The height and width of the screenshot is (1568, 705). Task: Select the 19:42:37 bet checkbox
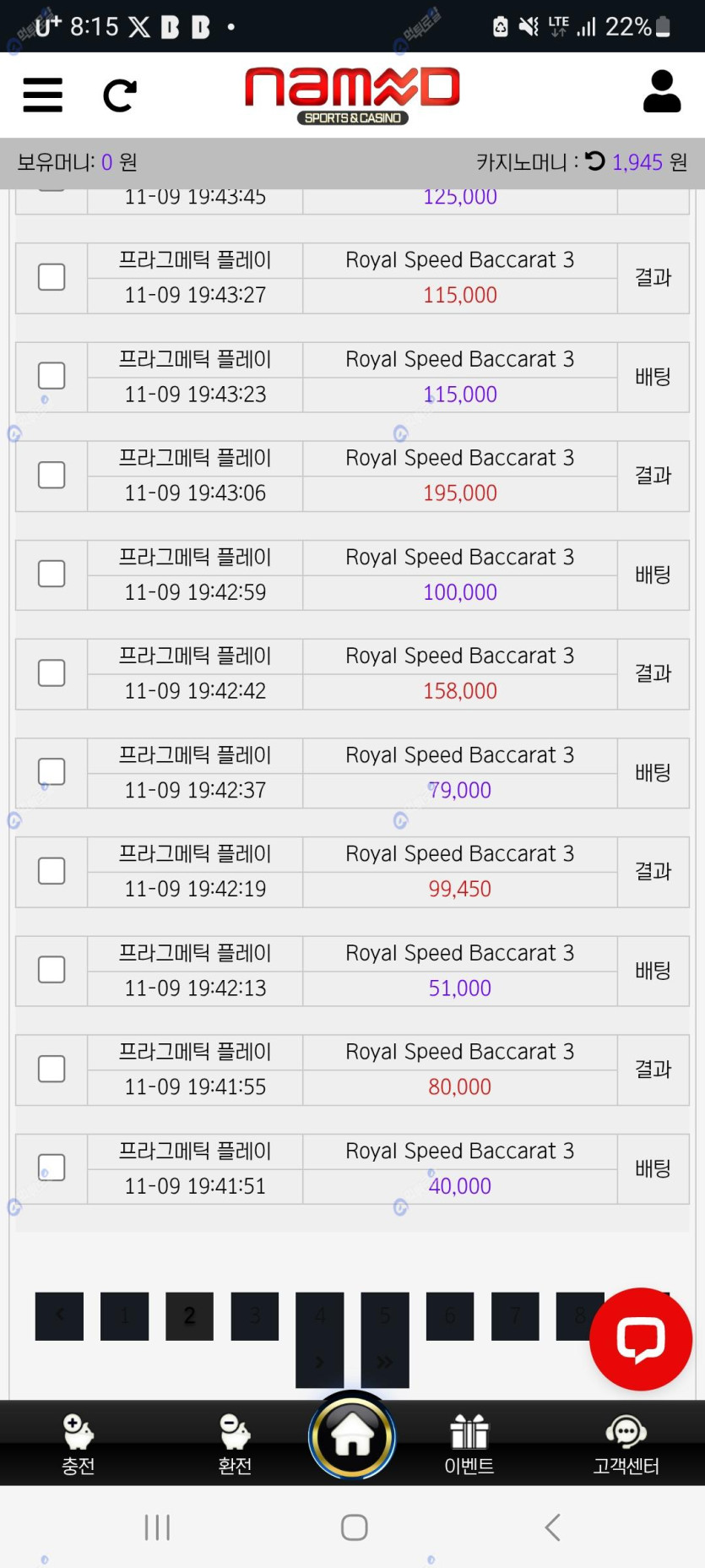point(52,772)
